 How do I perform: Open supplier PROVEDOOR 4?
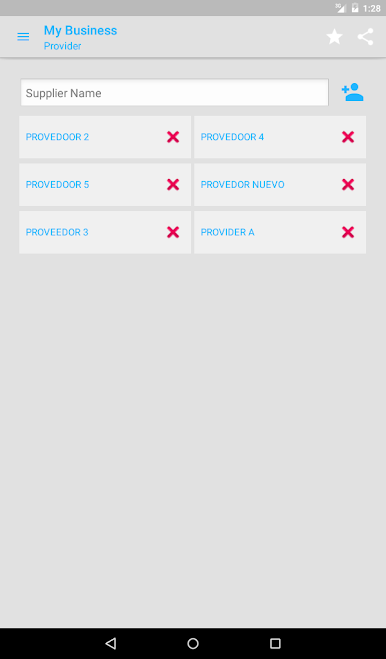(232, 137)
